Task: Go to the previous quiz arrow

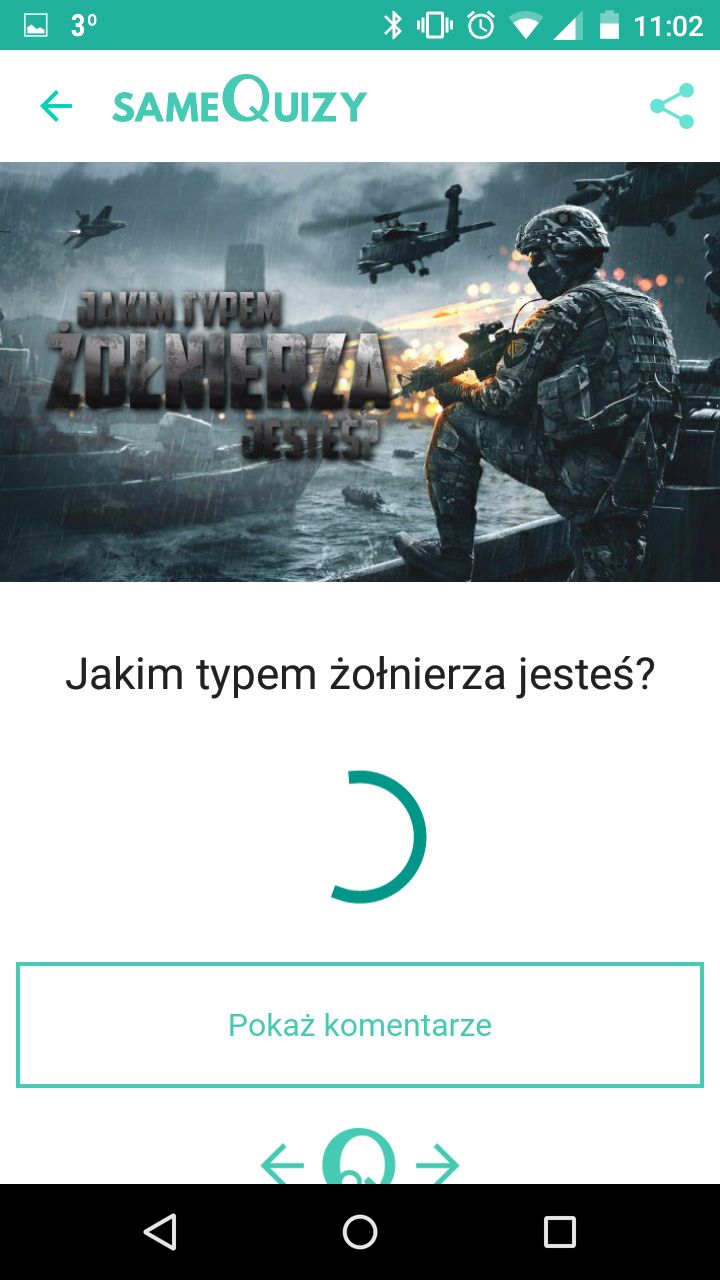Action: [282, 1164]
